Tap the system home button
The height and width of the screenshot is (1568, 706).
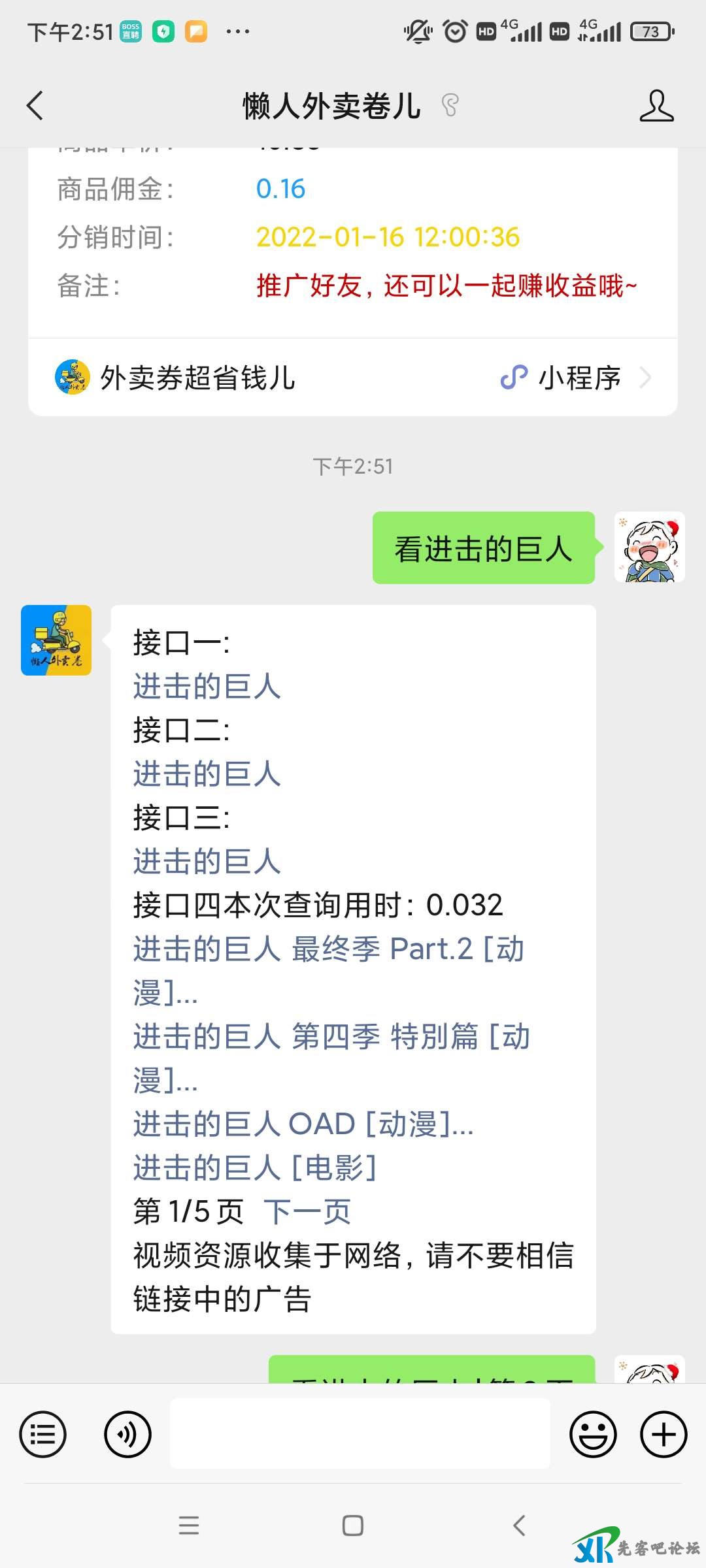[x=353, y=1526]
